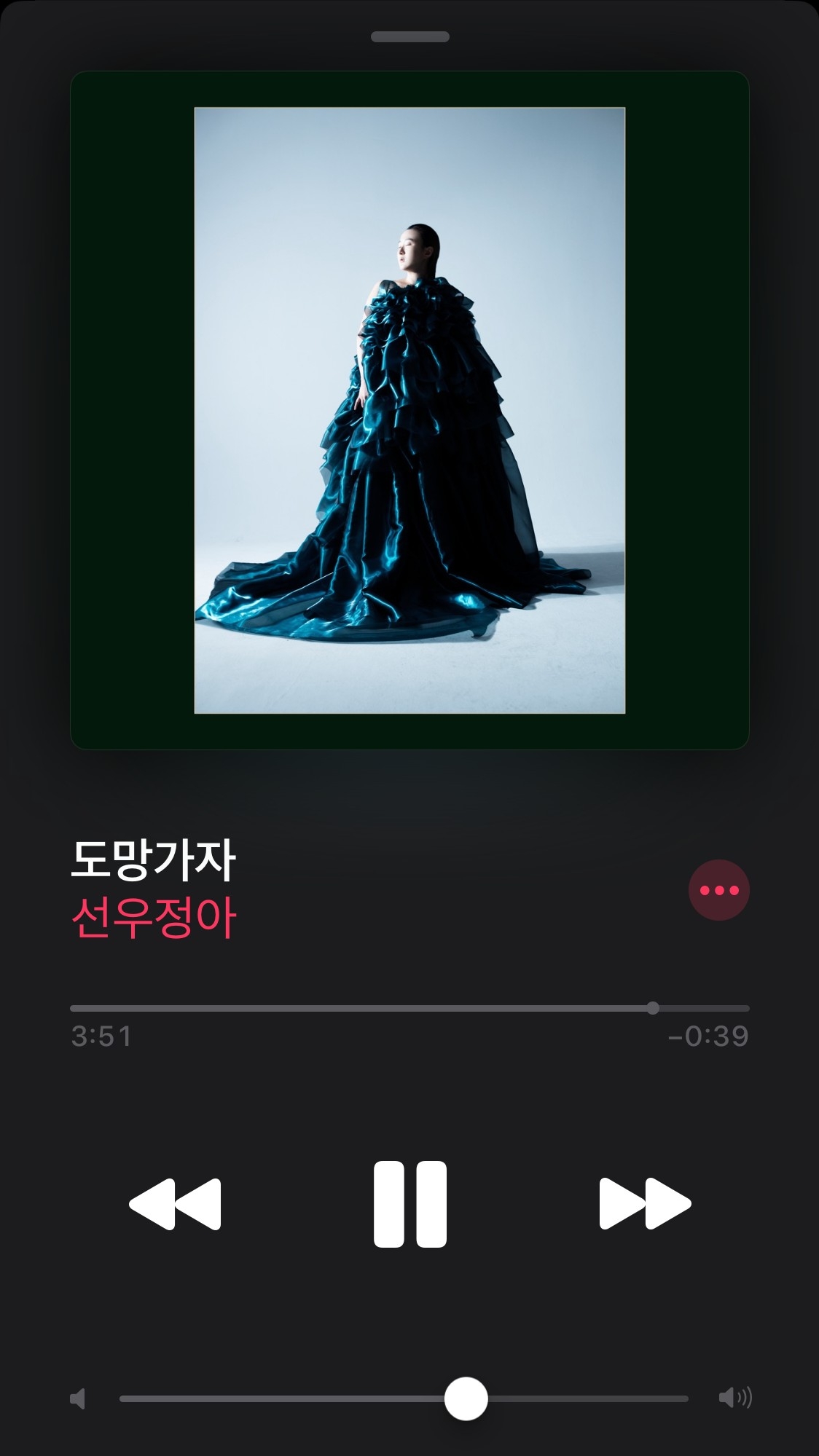
Task: Tap the playback progress bar
Action: pyautogui.click(x=408, y=1008)
